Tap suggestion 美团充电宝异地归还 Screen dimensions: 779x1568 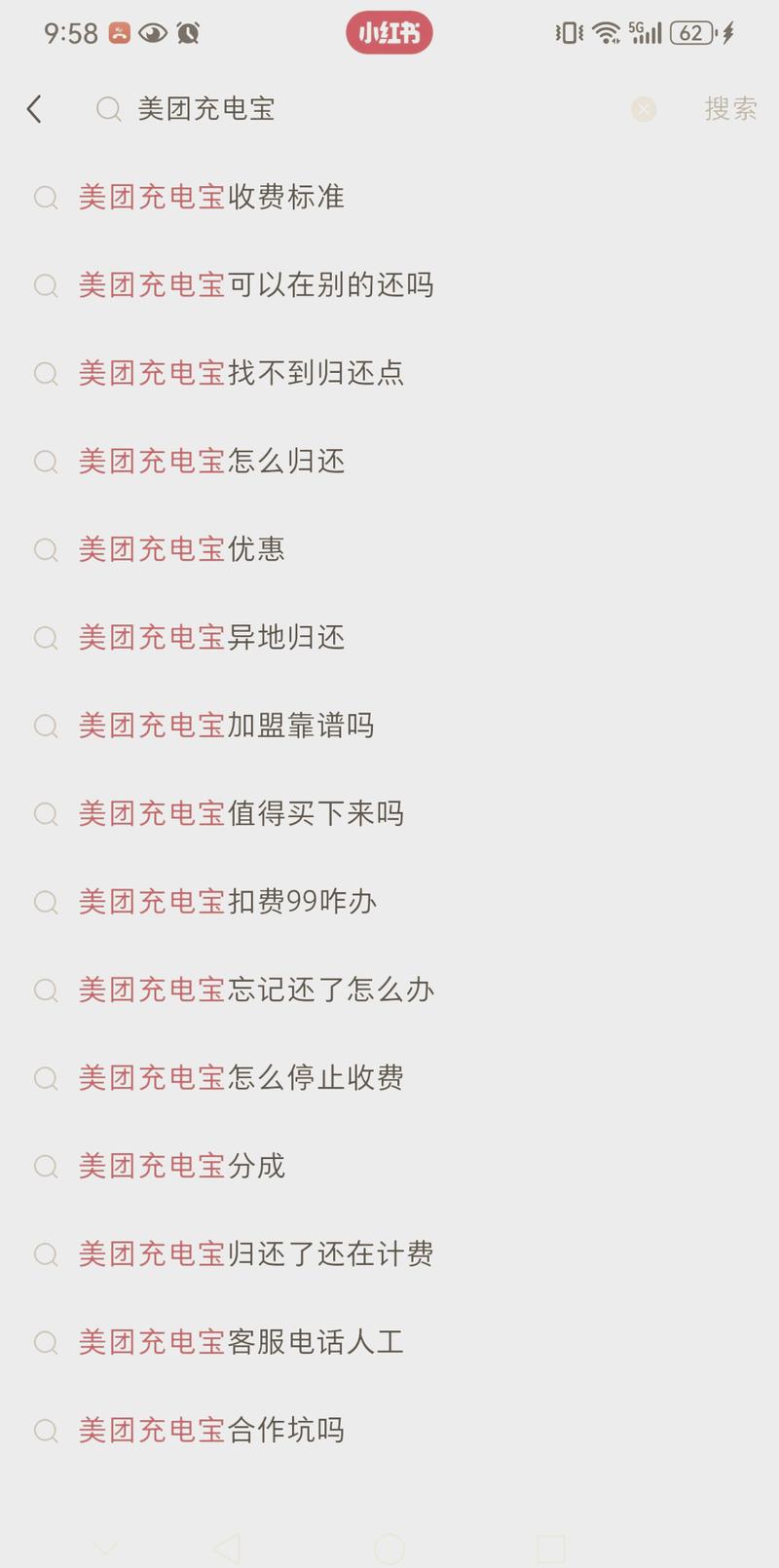[x=211, y=638]
